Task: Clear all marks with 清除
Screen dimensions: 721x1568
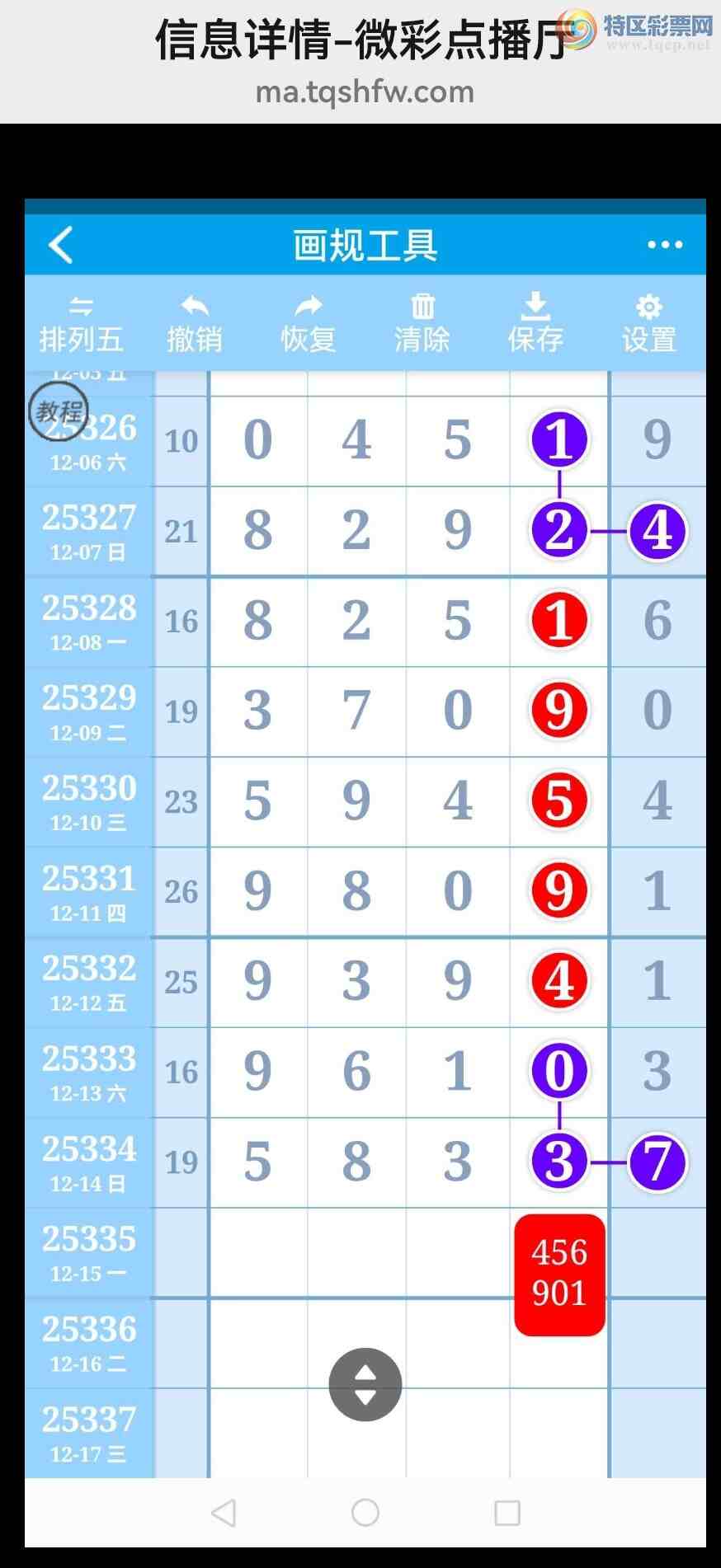Action: pyautogui.click(x=422, y=324)
